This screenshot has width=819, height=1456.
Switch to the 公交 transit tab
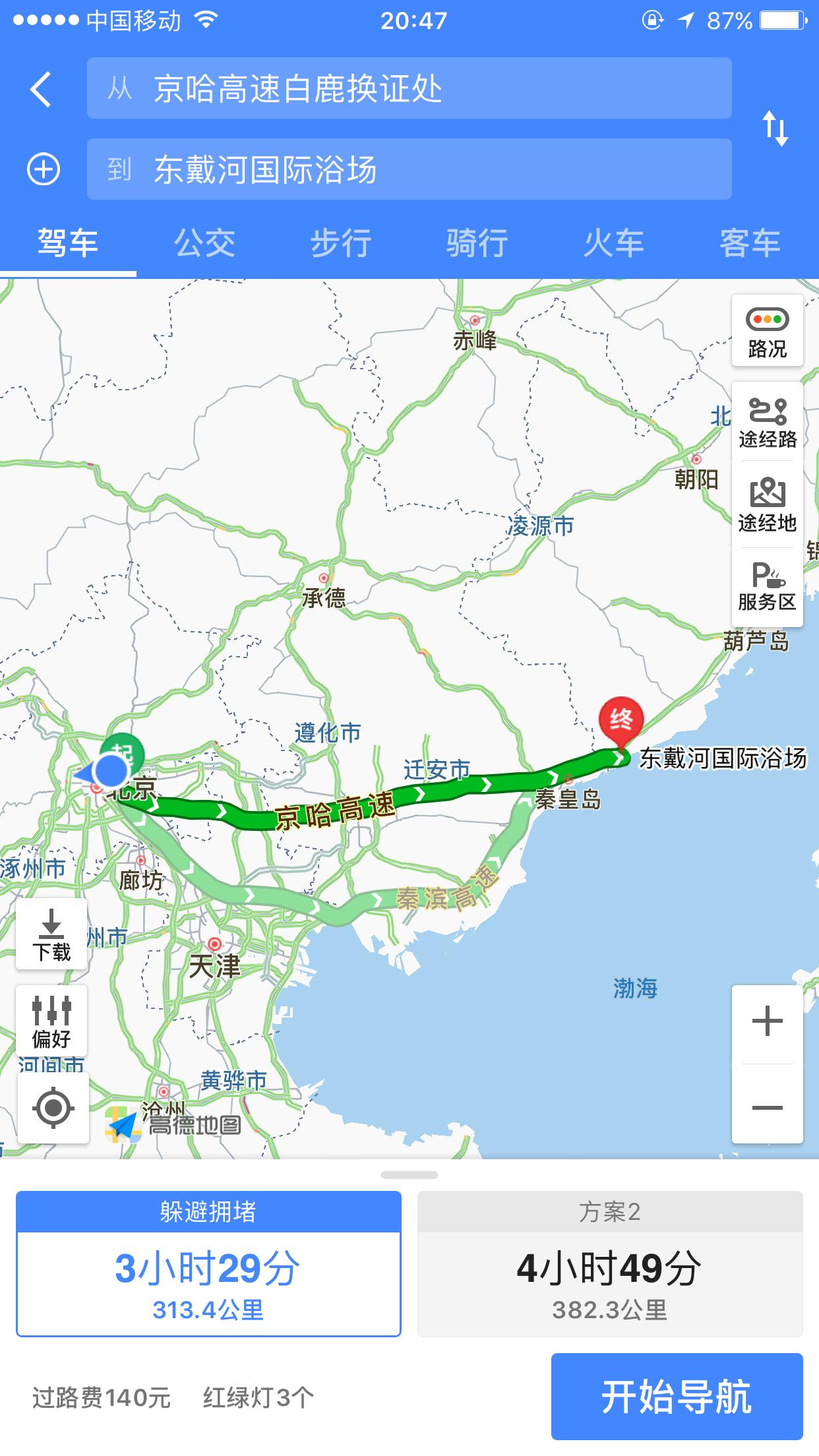pos(204,243)
